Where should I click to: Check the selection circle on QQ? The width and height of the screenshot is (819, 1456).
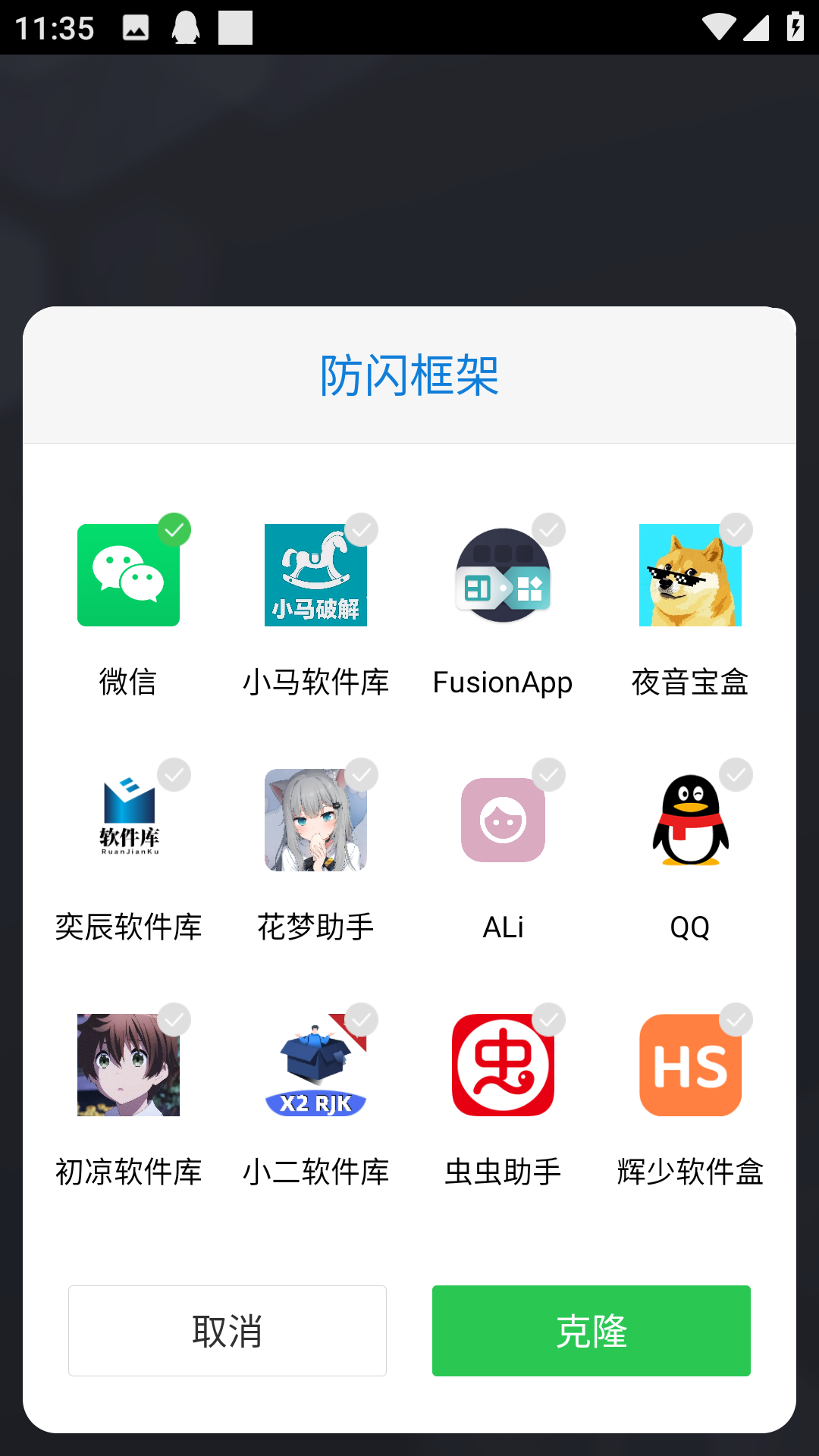(736, 774)
